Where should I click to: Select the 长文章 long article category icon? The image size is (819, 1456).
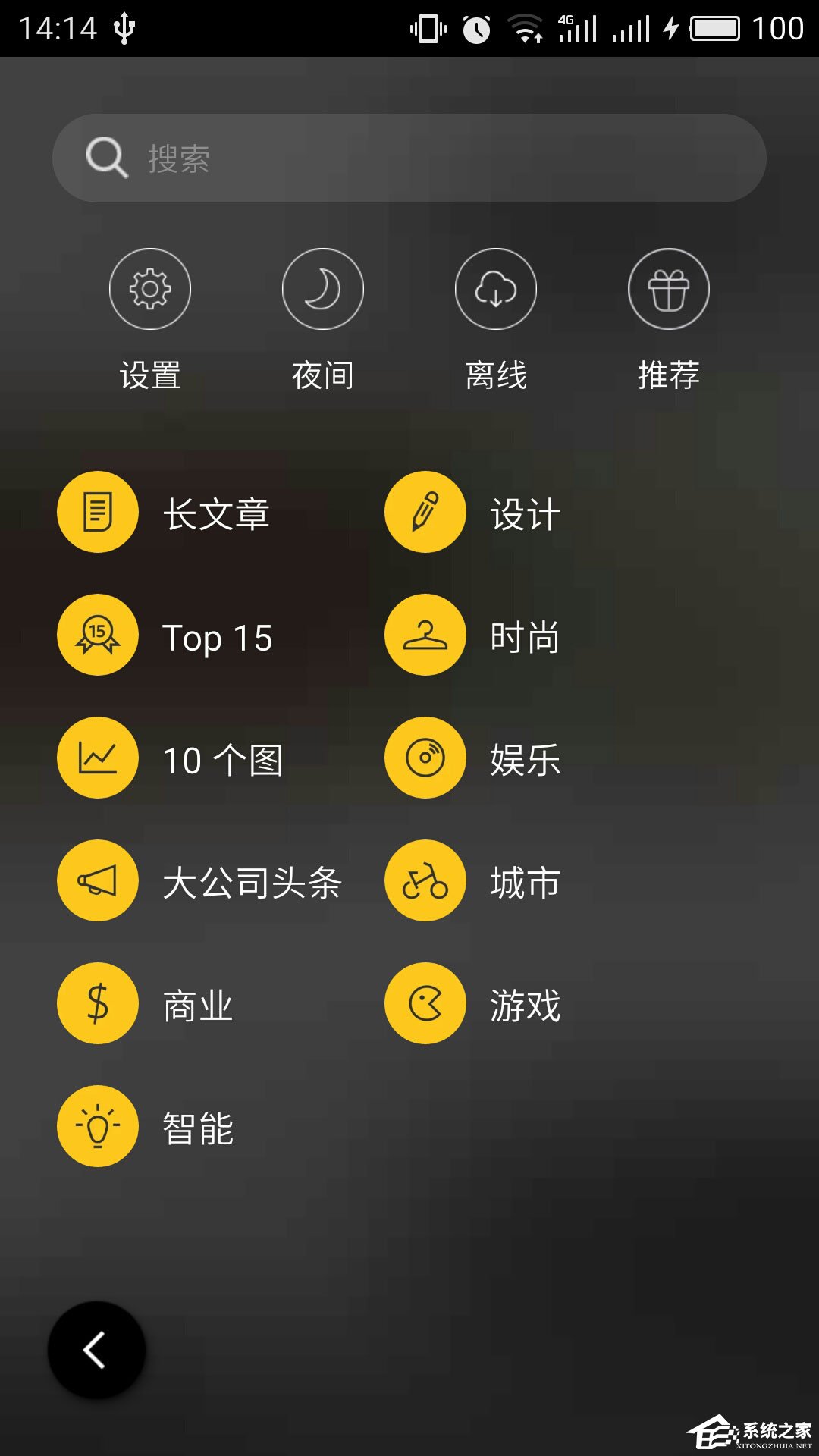(97, 512)
